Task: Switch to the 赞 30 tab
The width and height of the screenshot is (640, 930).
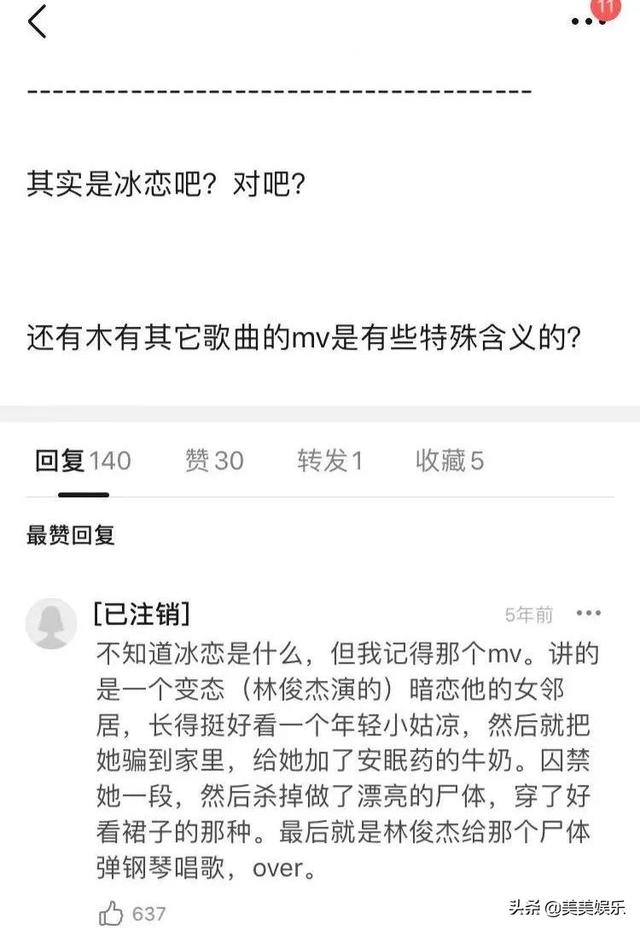Action: click(214, 460)
